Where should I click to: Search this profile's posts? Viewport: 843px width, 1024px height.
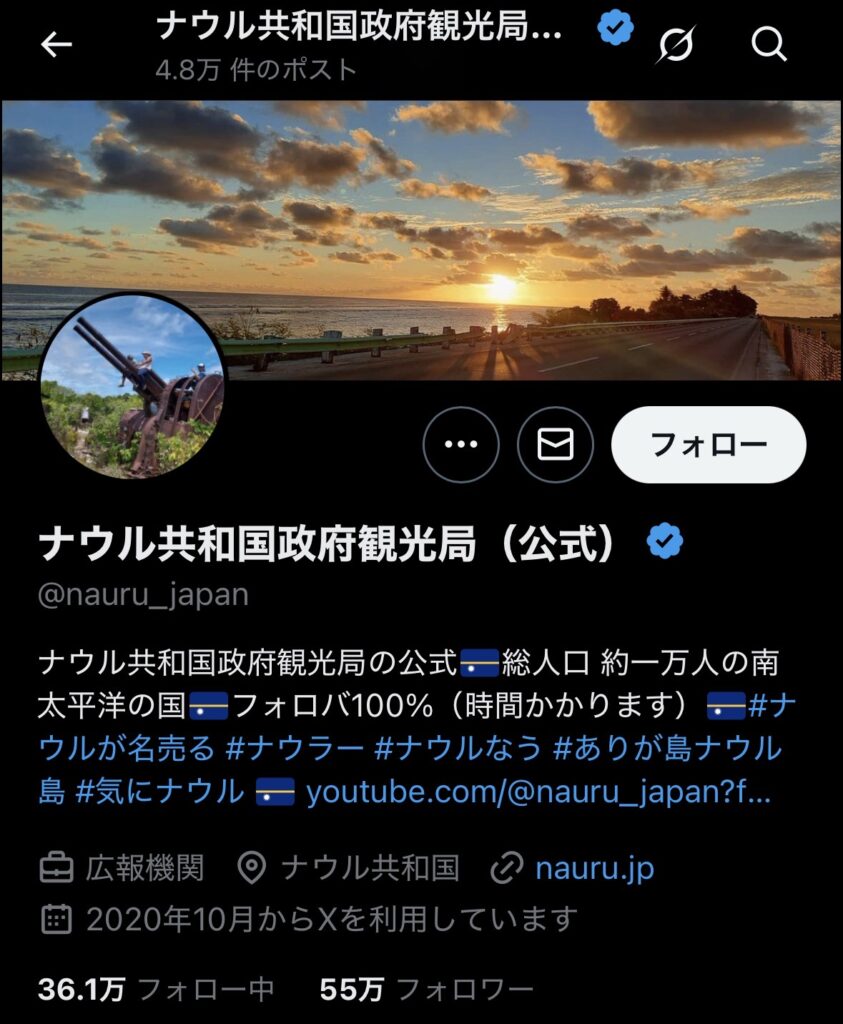coord(768,44)
